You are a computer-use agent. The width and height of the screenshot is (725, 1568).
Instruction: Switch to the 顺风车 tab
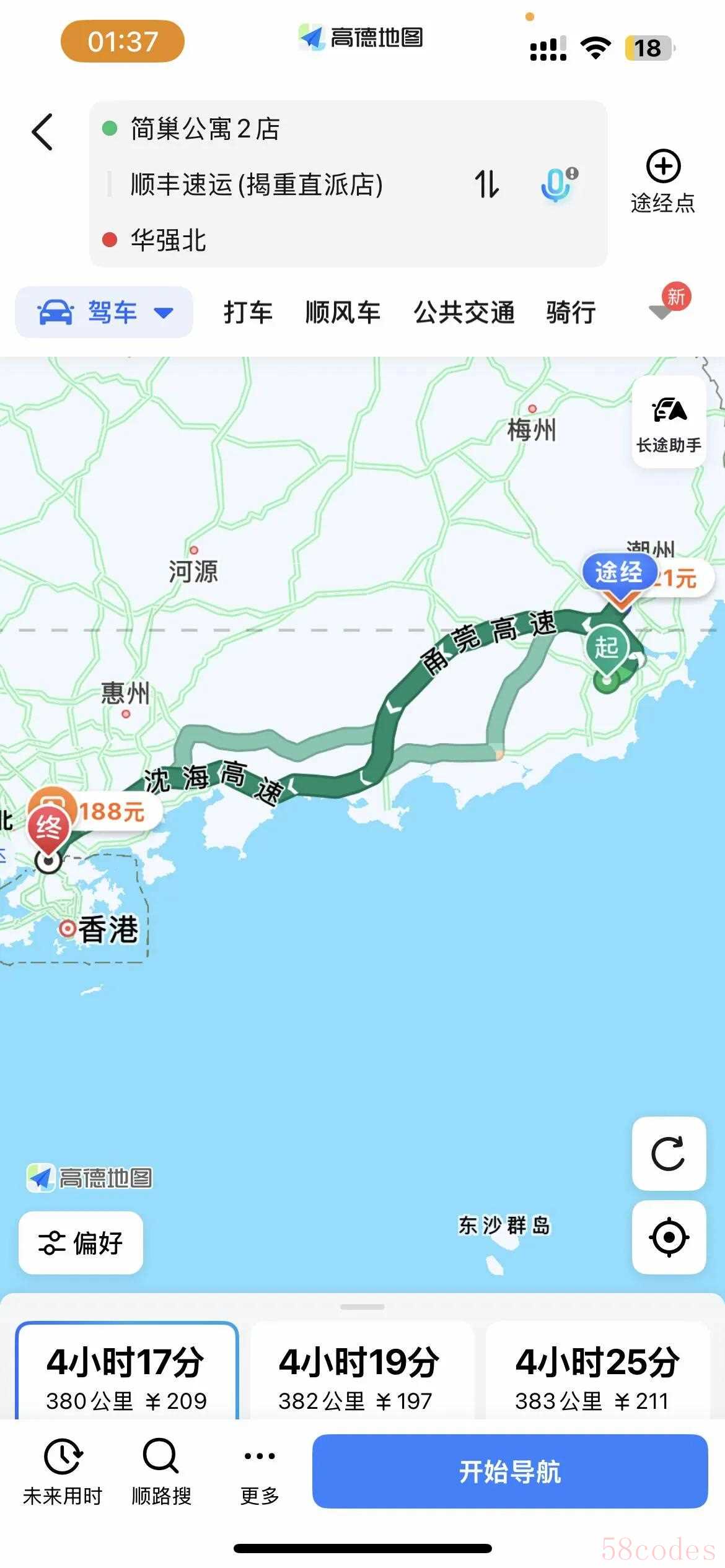(343, 312)
